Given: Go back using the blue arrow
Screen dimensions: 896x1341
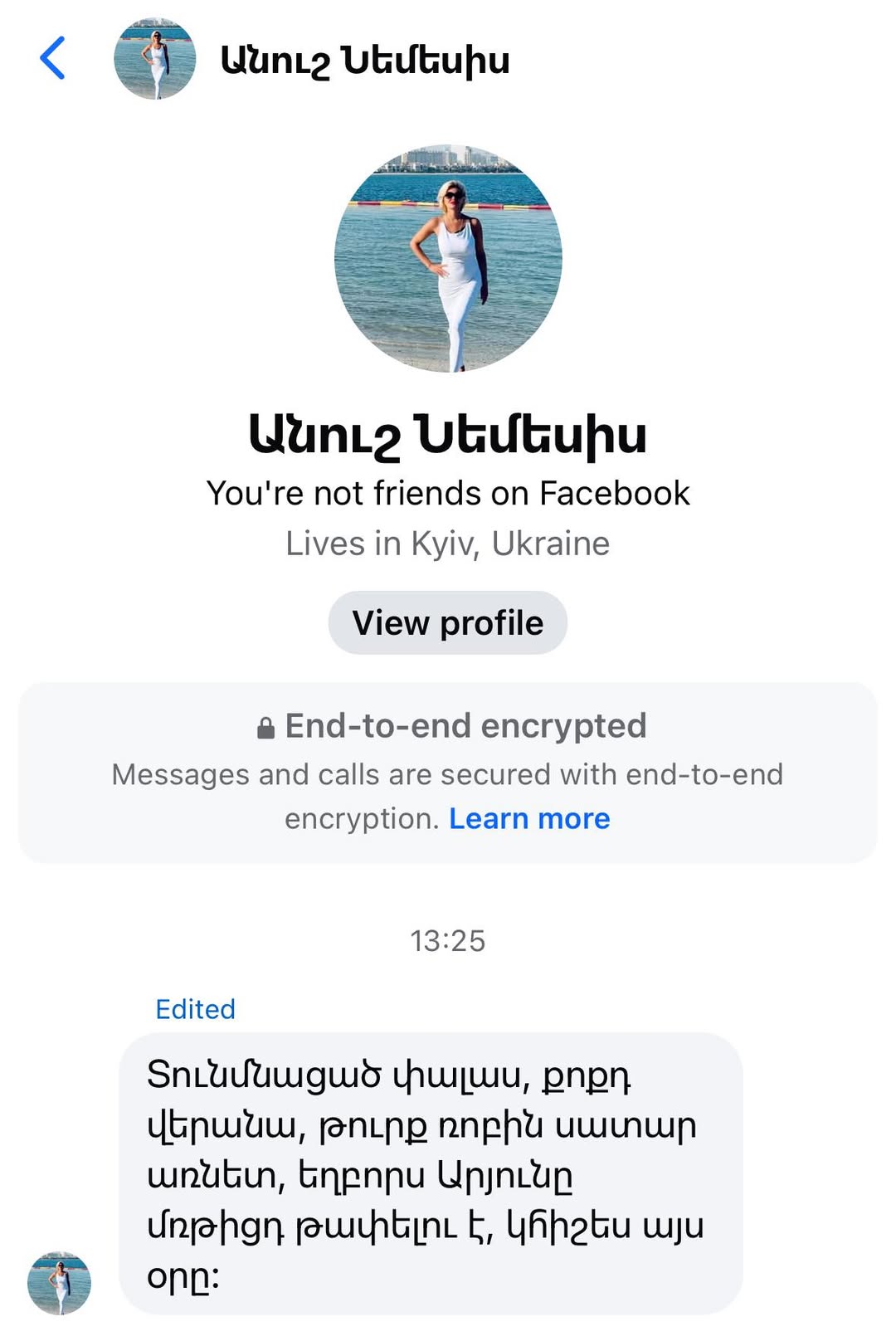Looking at the screenshot, I should 52,59.
